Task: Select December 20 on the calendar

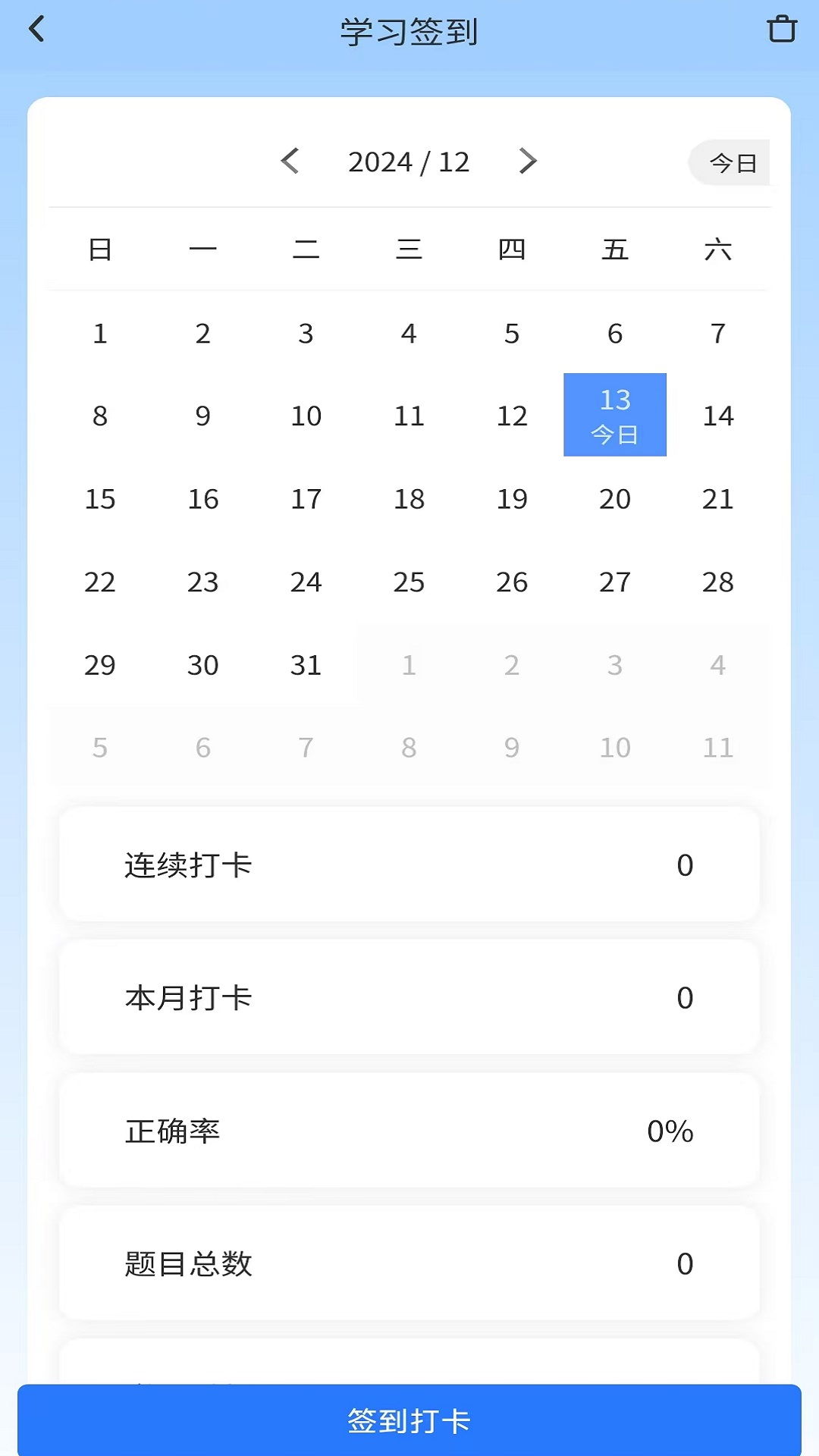Action: (x=615, y=499)
